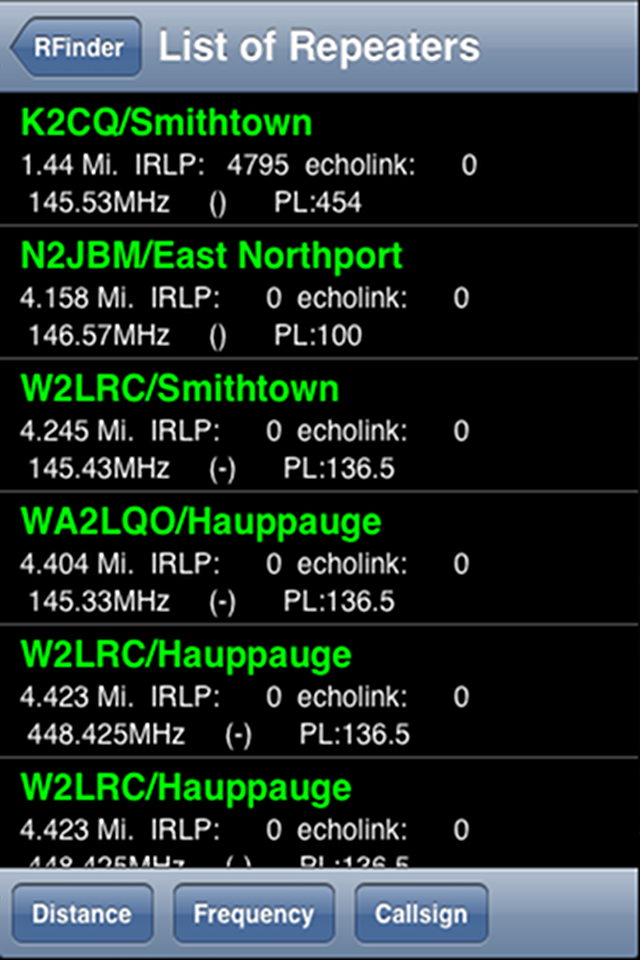
Task: Open the W2LRC/Smithtown repeater entry
Action: click(x=320, y=425)
